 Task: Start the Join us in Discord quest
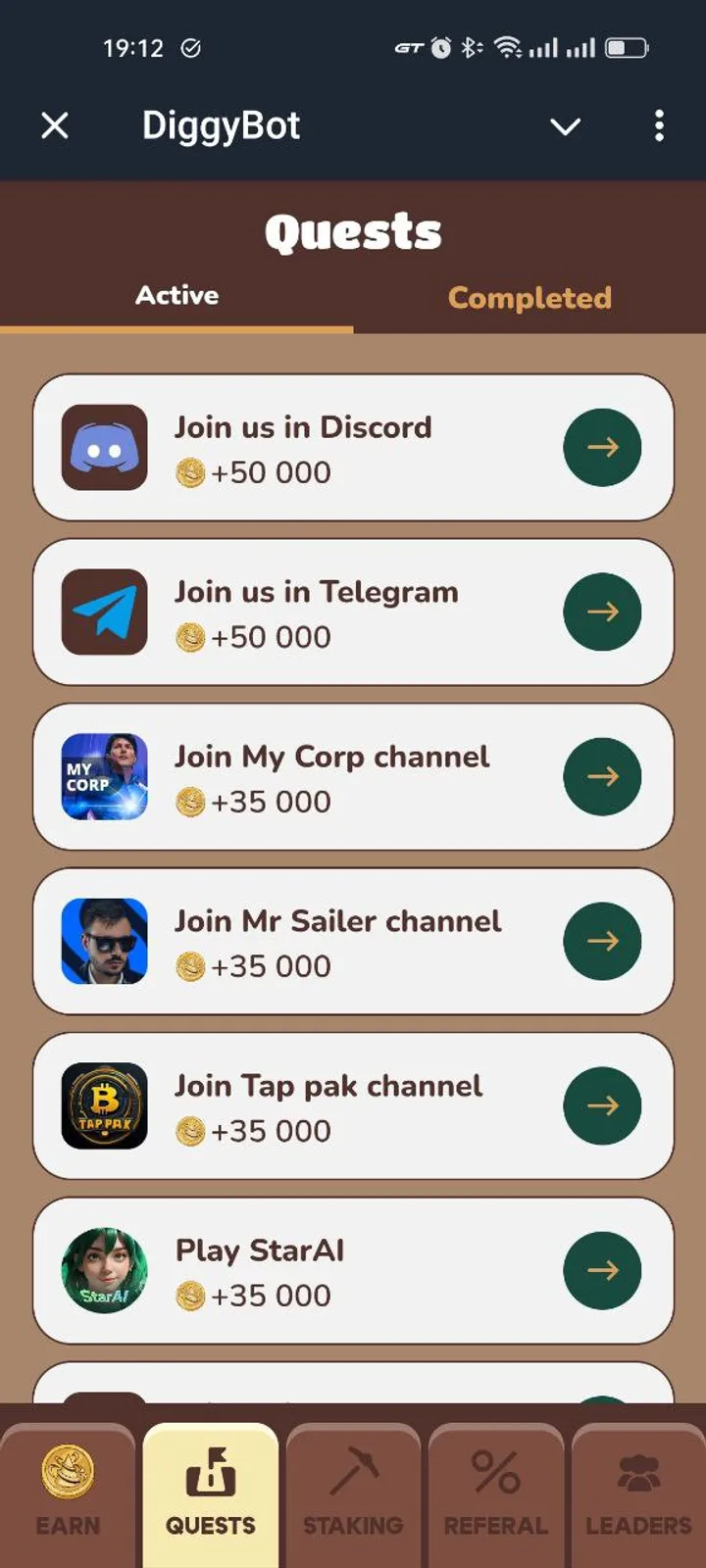(x=602, y=447)
